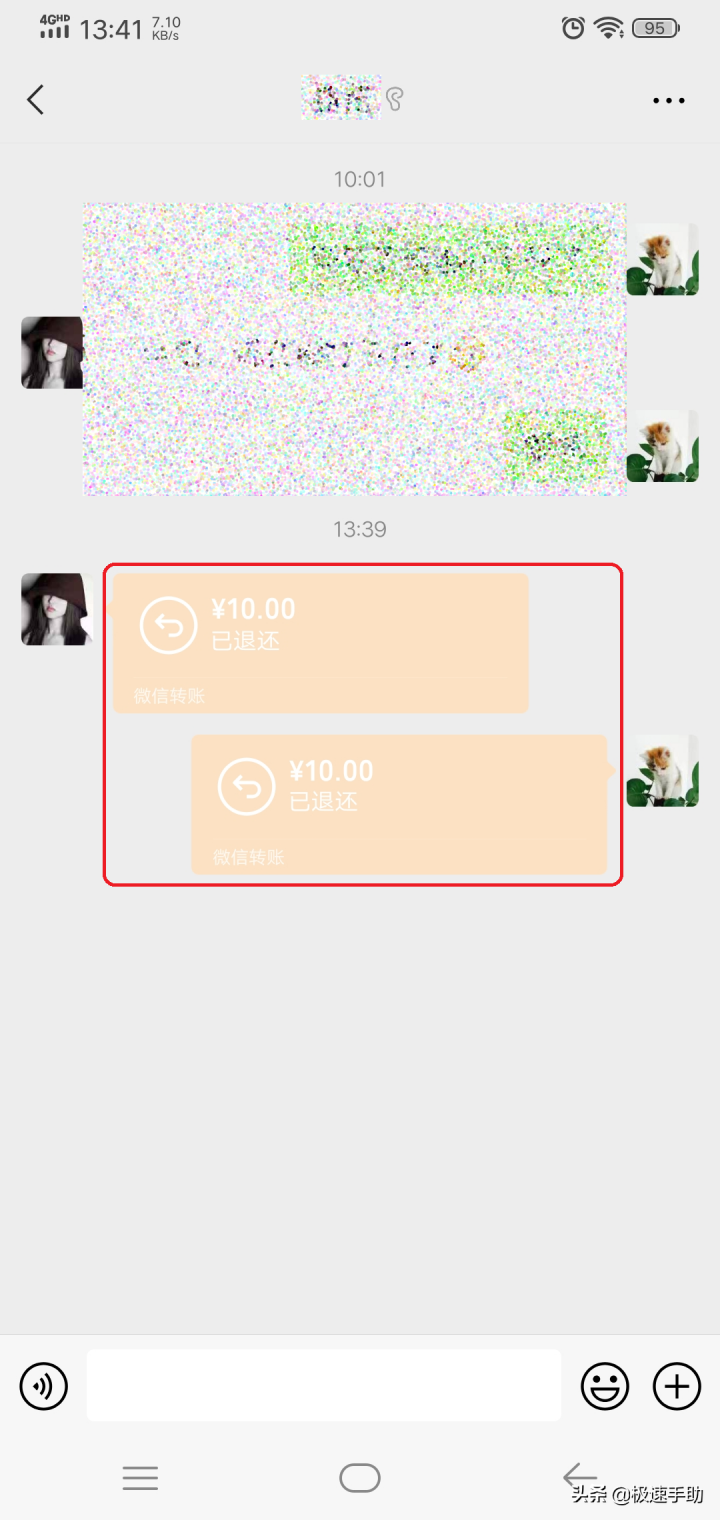Open the chat settings via three-dot menu
The image size is (720, 1520).
pos(667,100)
